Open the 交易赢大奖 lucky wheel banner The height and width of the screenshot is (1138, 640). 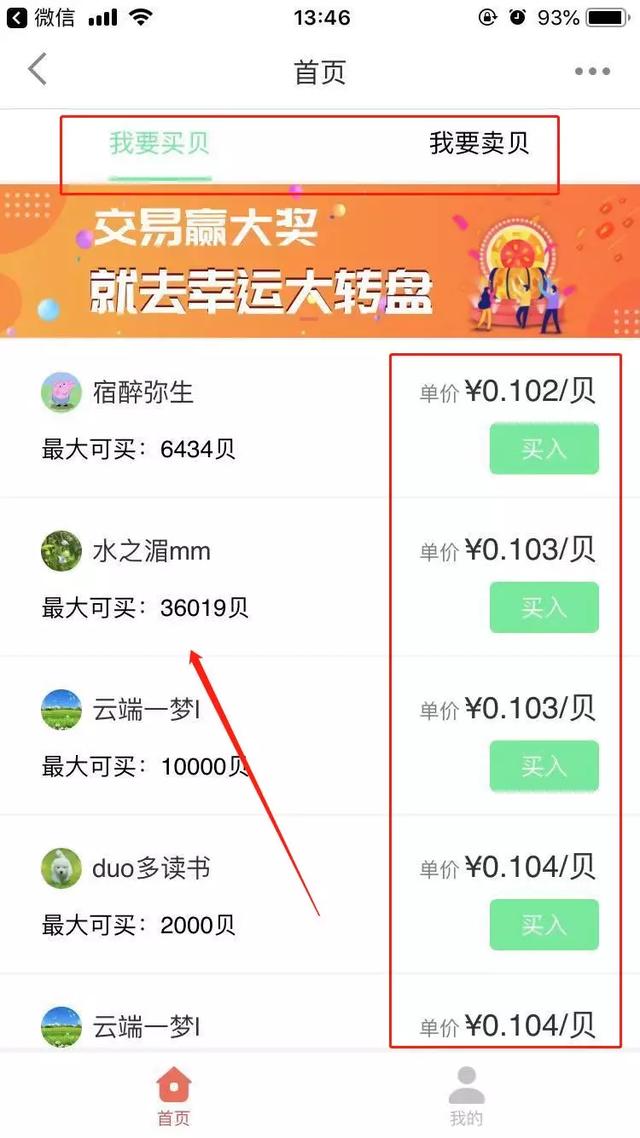coord(320,261)
